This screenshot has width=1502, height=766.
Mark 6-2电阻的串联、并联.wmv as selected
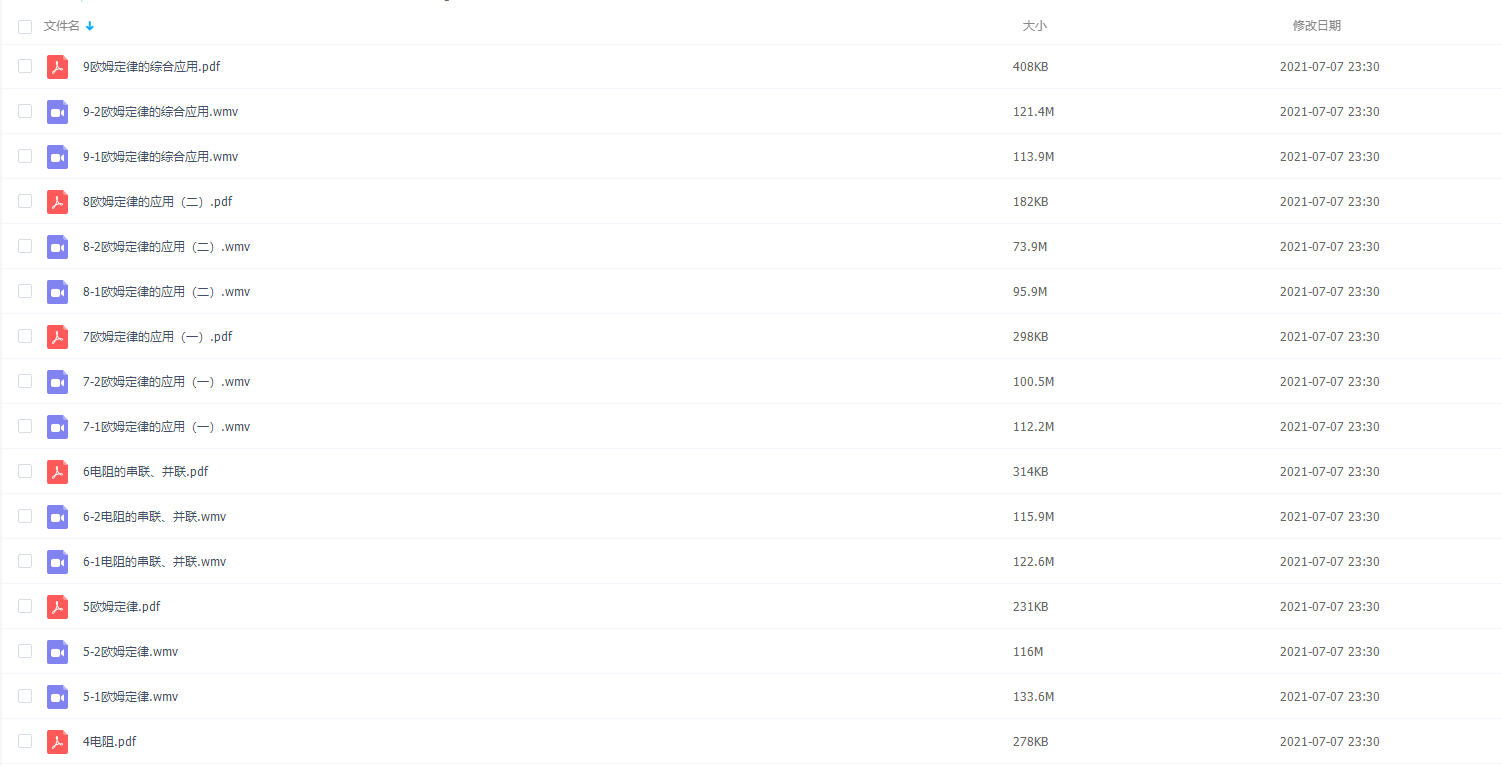pyautogui.click(x=25, y=517)
